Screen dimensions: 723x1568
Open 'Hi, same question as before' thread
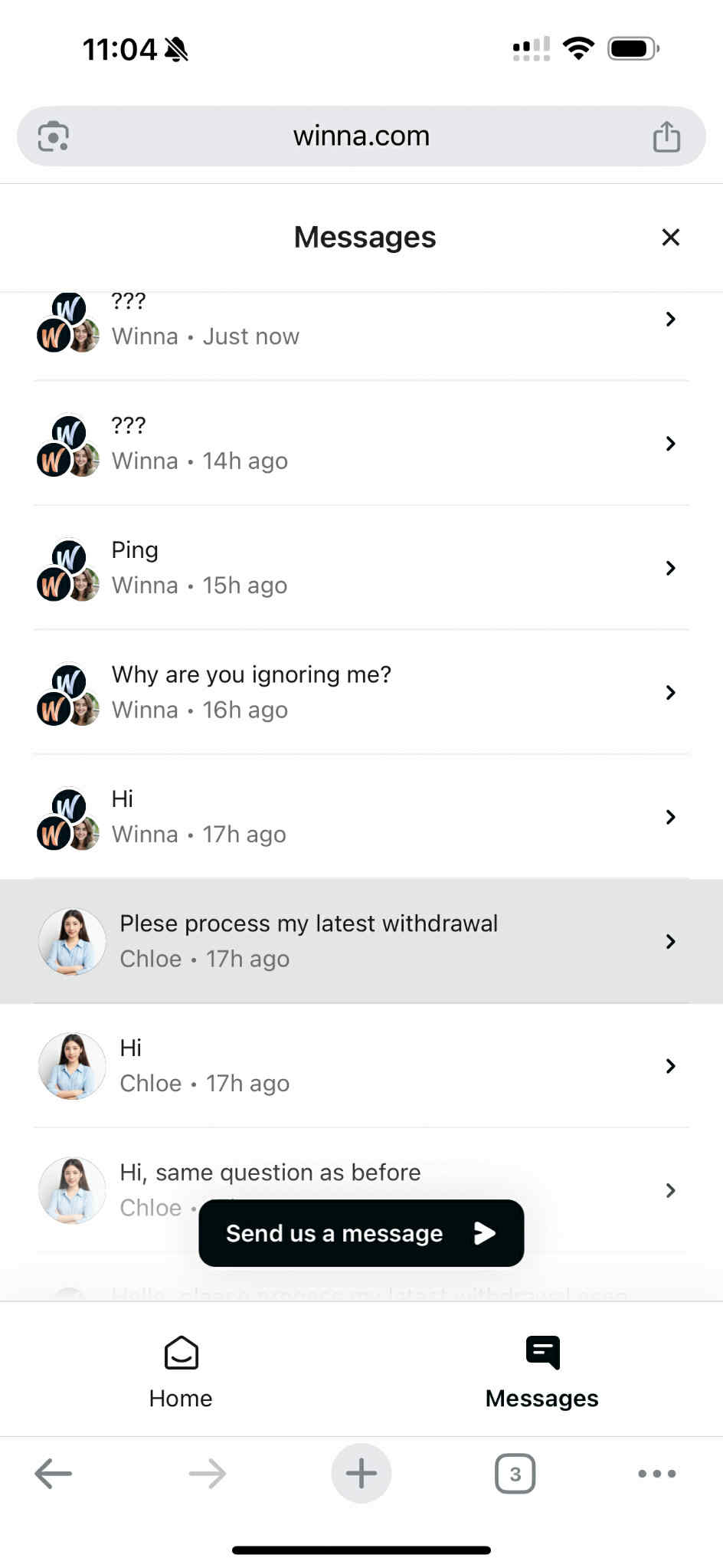click(x=360, y=1173)
